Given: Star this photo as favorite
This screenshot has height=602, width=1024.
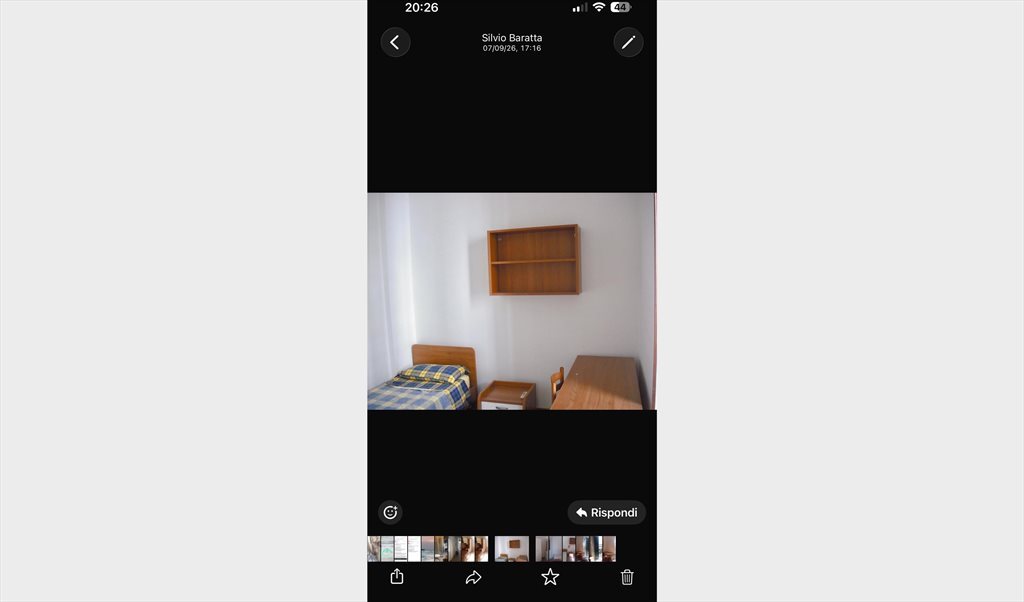Looking at the screenshot, I should (551, 577).
